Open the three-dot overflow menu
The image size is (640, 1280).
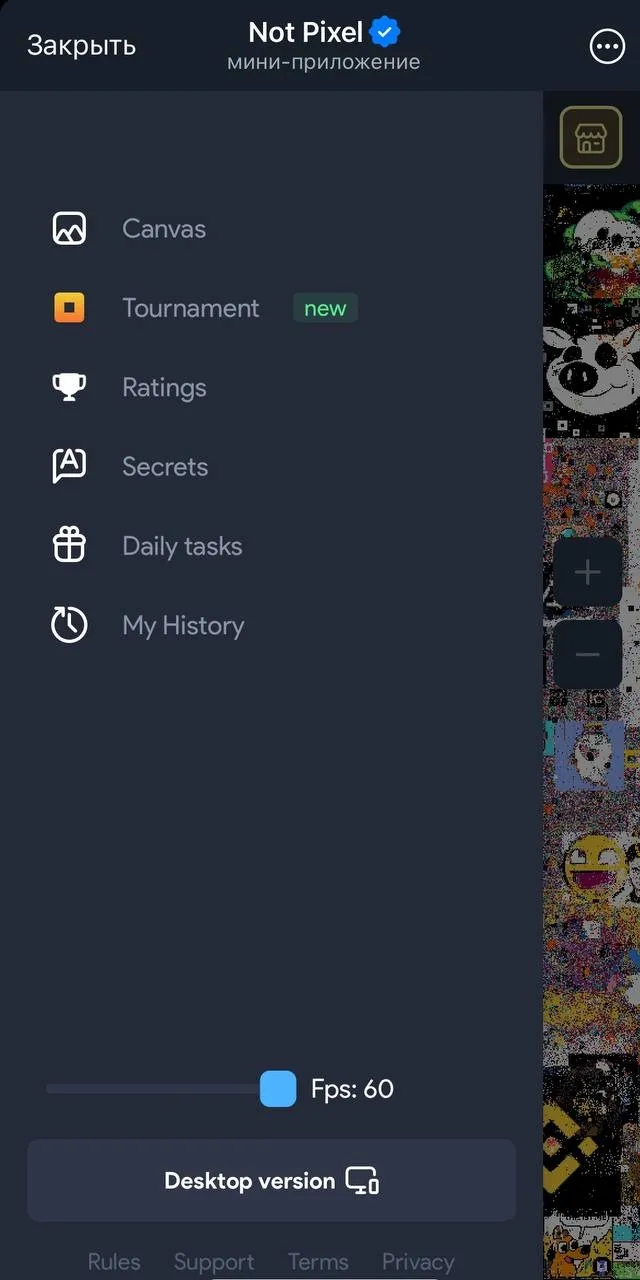click(607, 46)
